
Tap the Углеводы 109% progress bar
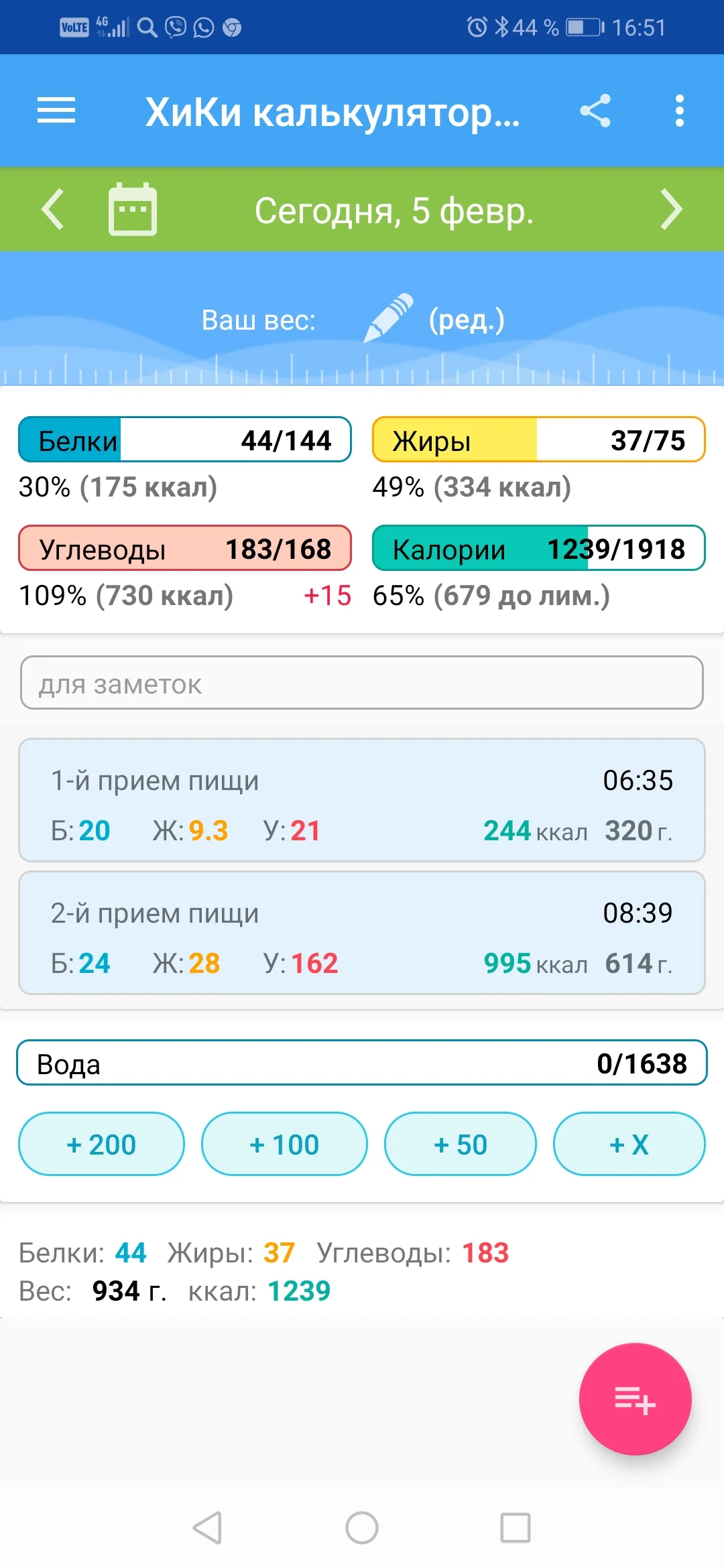(184, 549)
